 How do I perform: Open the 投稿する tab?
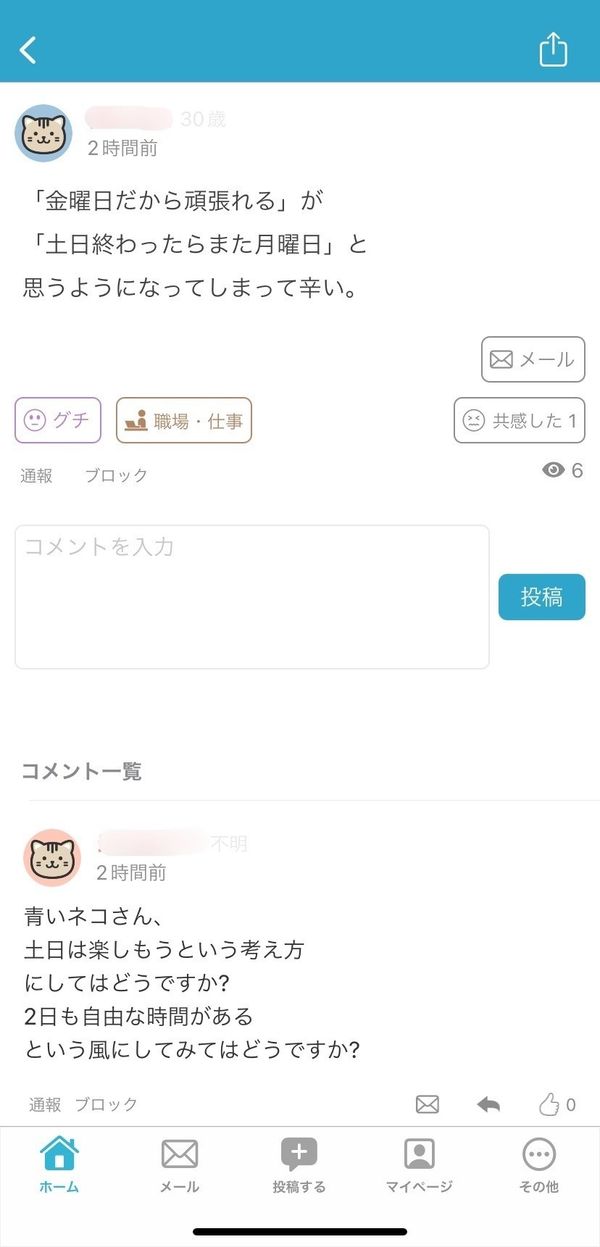(299, 1166)
